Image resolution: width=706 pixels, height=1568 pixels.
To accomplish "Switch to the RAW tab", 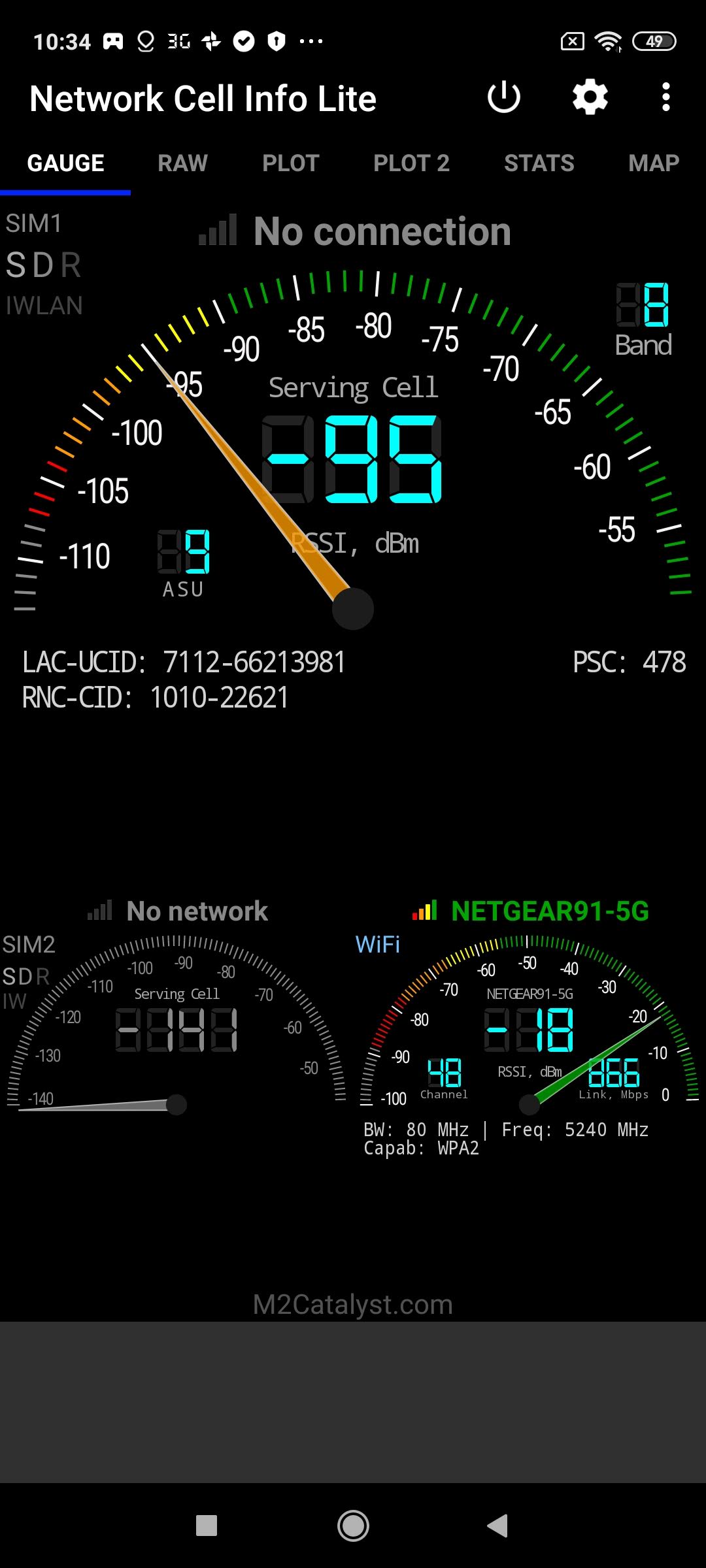I will [x=182, y=163].
